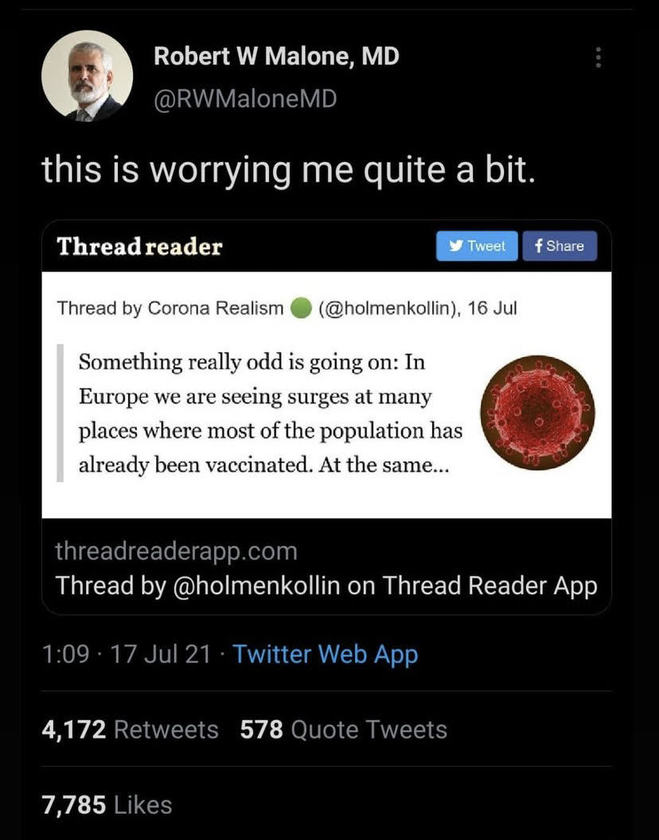
Task: Tap the Twitter Web App source link
Action: click(x=325, y=654)
